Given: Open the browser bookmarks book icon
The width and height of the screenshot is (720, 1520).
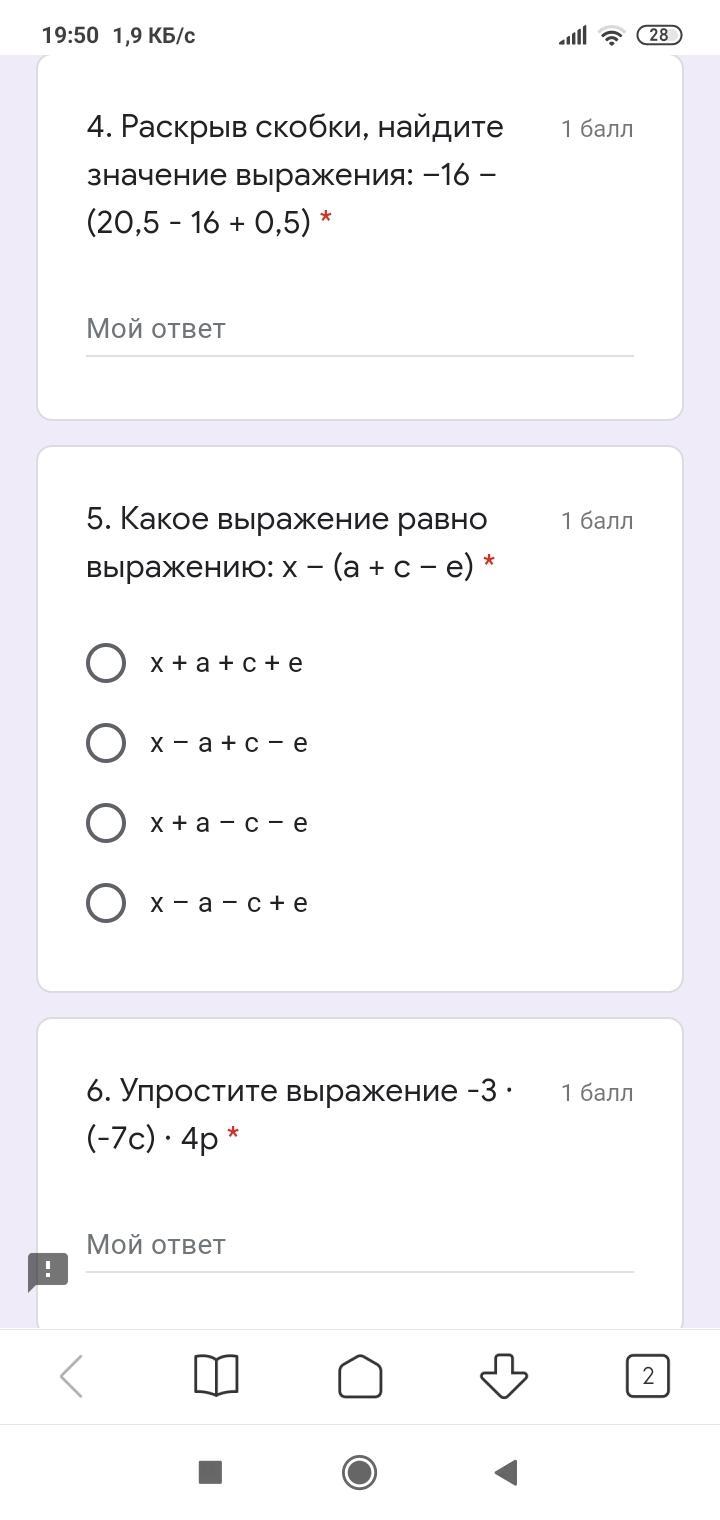Looking at the screenshot, I should pos(216,1377).
